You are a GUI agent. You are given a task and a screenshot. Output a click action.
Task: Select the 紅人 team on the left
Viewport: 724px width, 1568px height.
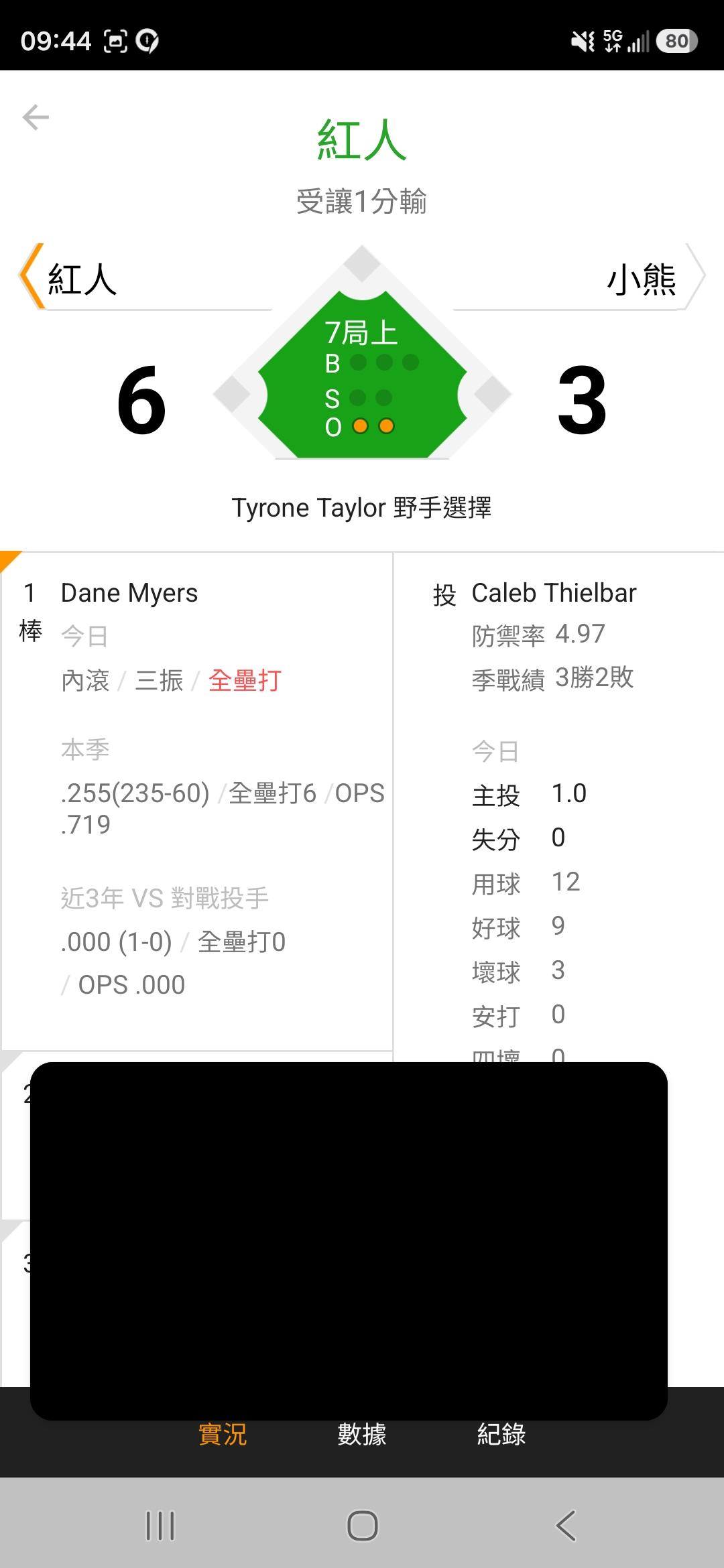tap(82, 278)
